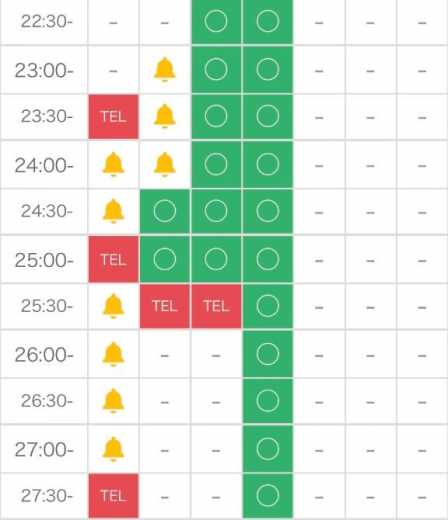The height and width of the screenshot is (520, 448).
Task: Open the TEL cell in the 25:00 row
Action: [113, 259]
